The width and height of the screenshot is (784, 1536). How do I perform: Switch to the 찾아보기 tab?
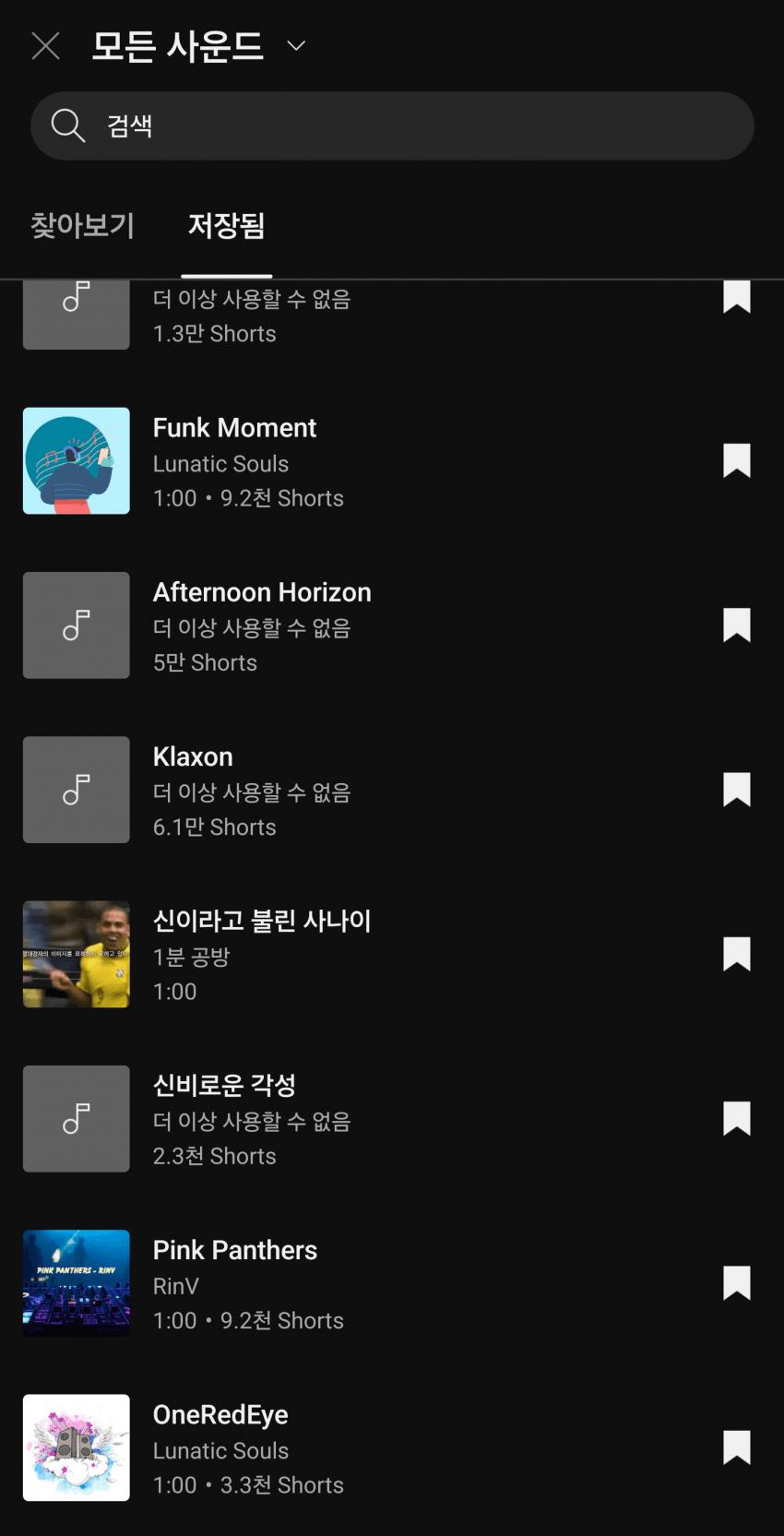pos(83,225)
